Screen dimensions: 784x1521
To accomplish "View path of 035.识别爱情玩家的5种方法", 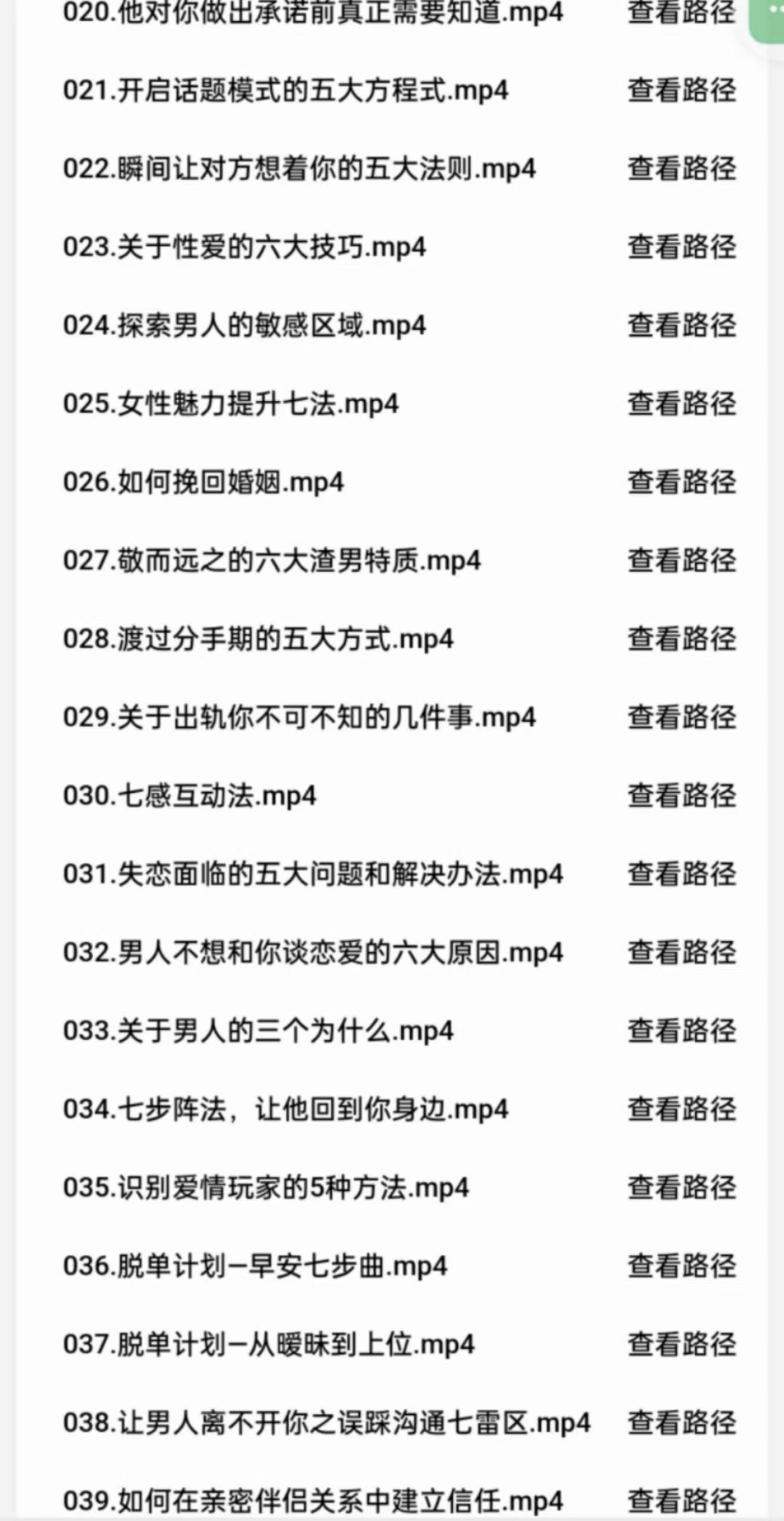I will (682, 1188).
